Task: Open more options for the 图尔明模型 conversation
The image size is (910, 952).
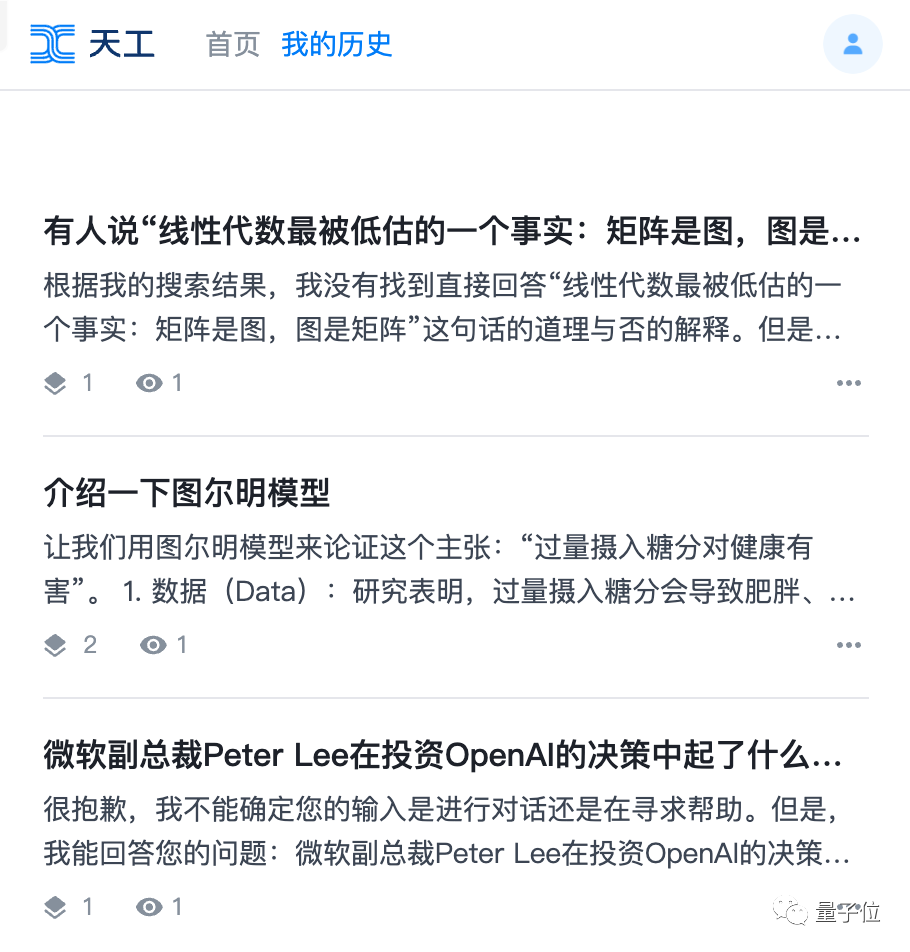Action: click(x=849, y=644)
